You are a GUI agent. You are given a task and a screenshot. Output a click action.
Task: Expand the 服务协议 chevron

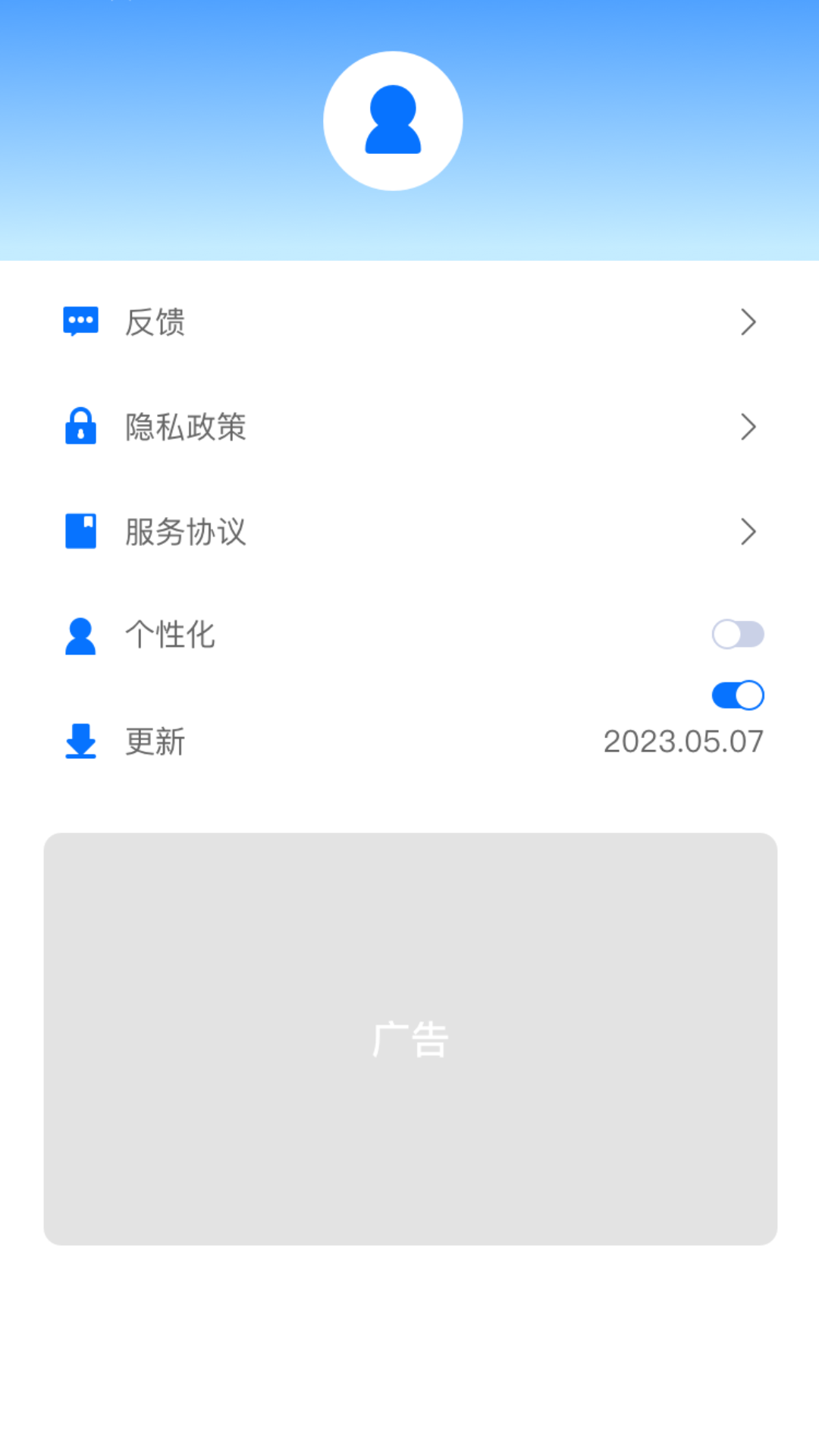[x=748, y=532]
